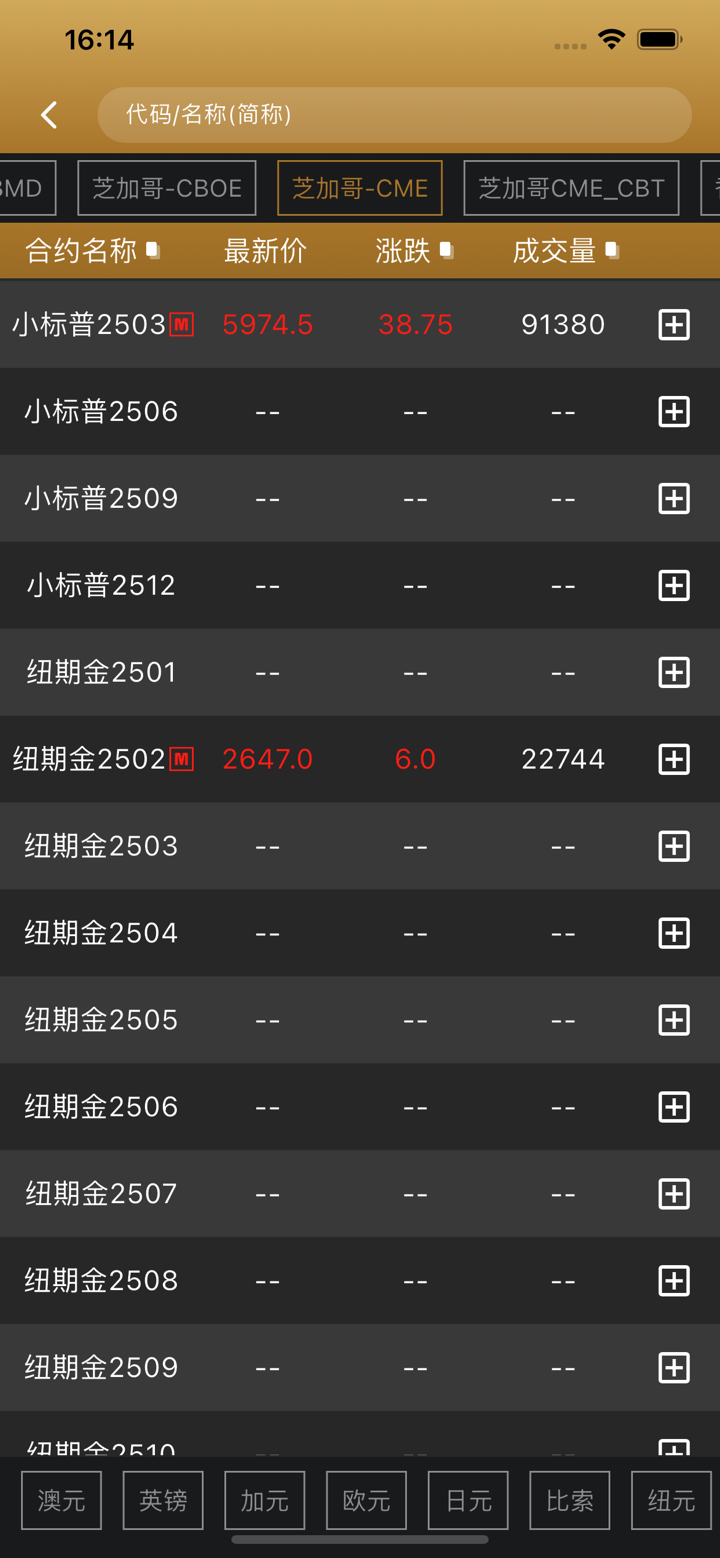This screenshot has height=1558, width=720.
Task: Select the 芝加哥-CME tab
Action: tap(360, 188)
